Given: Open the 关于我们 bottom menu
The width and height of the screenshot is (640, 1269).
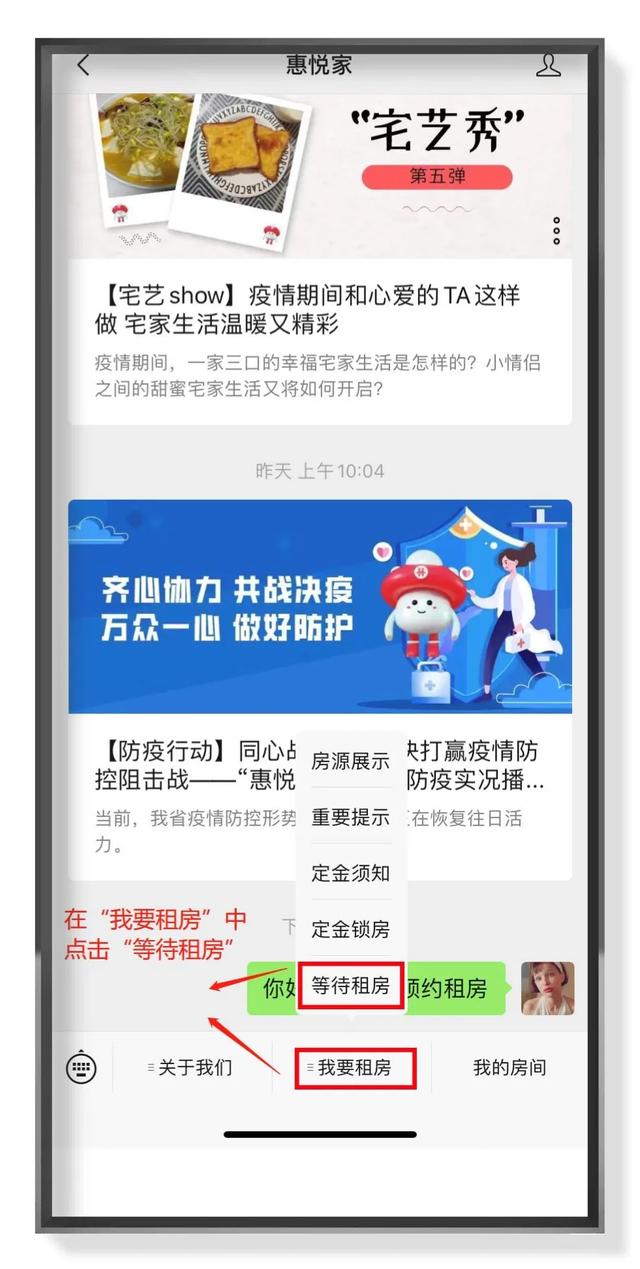Looking at the screenshot, I should tap(193, 1068).
